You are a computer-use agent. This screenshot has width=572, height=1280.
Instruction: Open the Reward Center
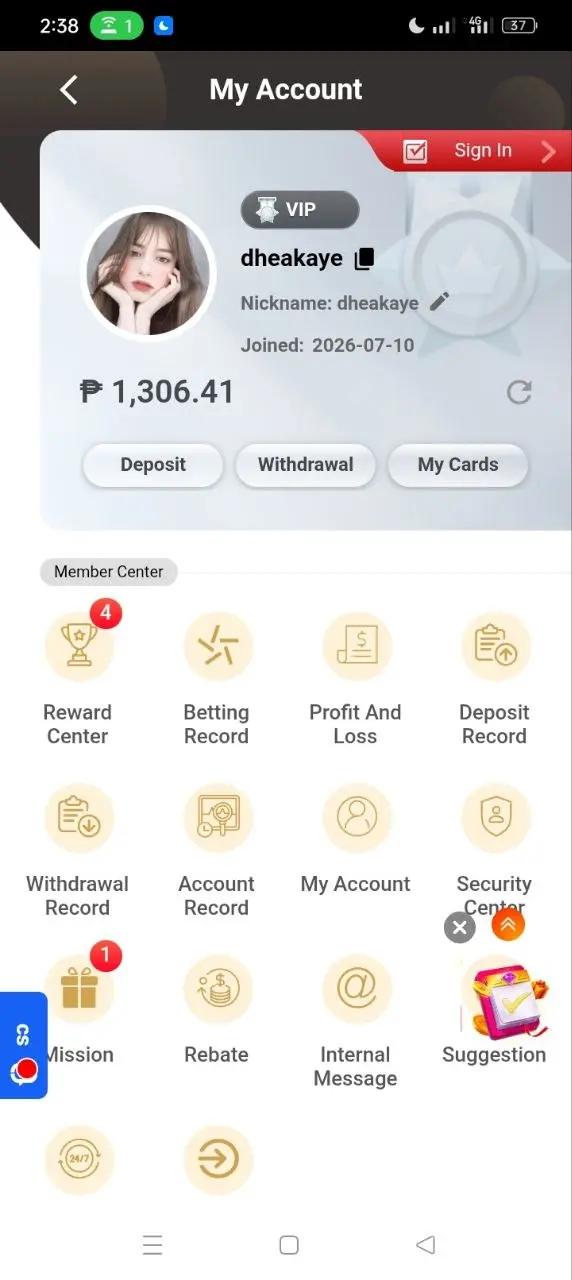[78, 677]
